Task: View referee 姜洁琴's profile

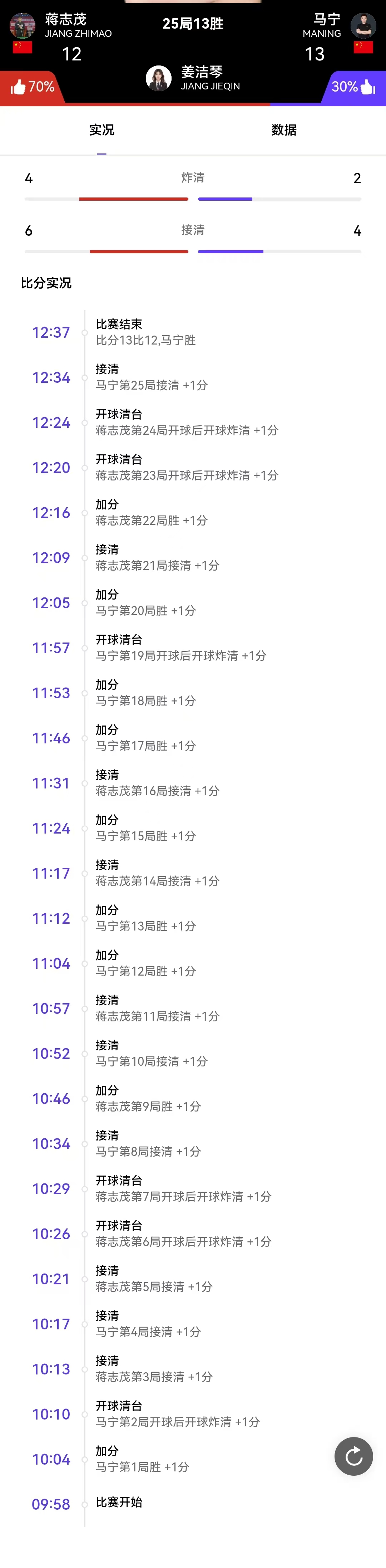Action: tap(159, 78)
